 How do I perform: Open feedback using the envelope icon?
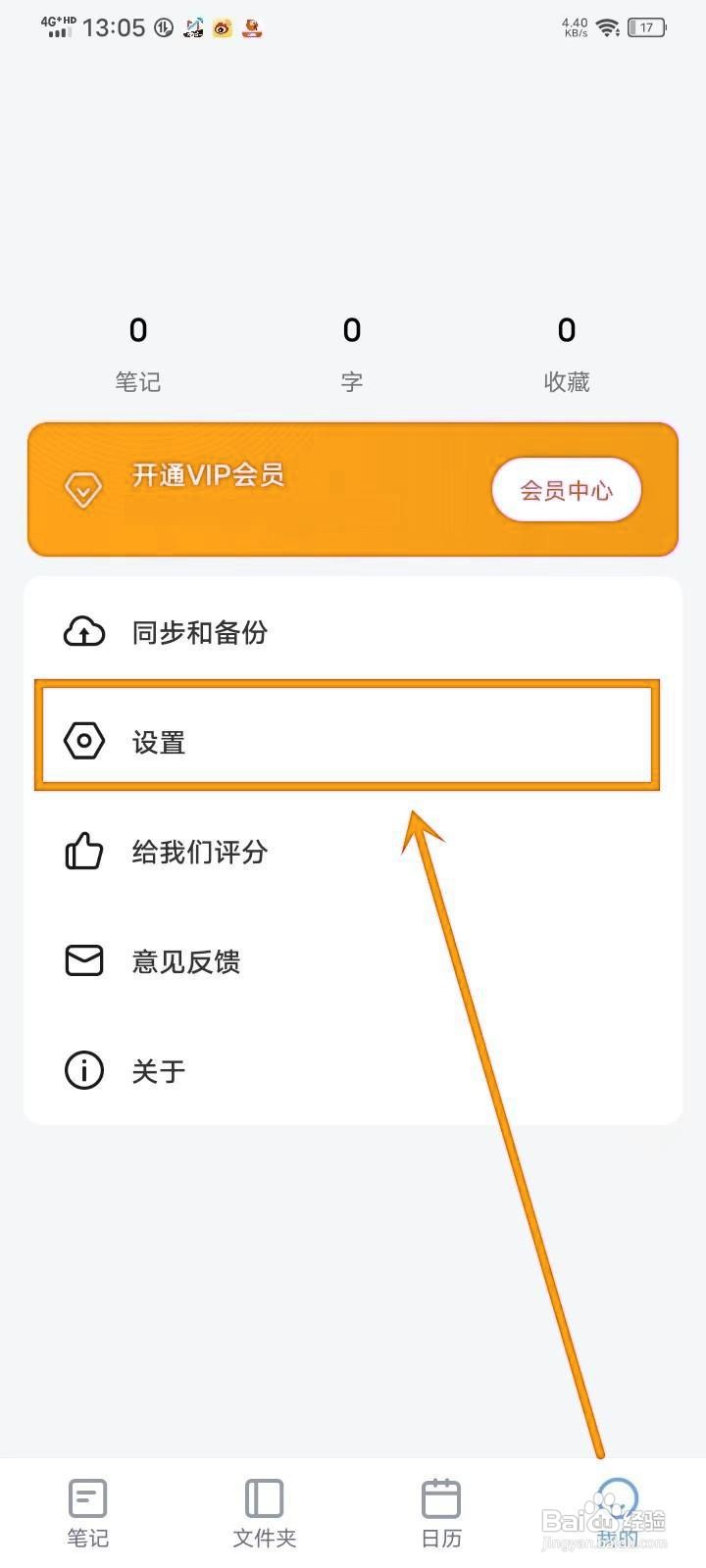coord(83,960)
